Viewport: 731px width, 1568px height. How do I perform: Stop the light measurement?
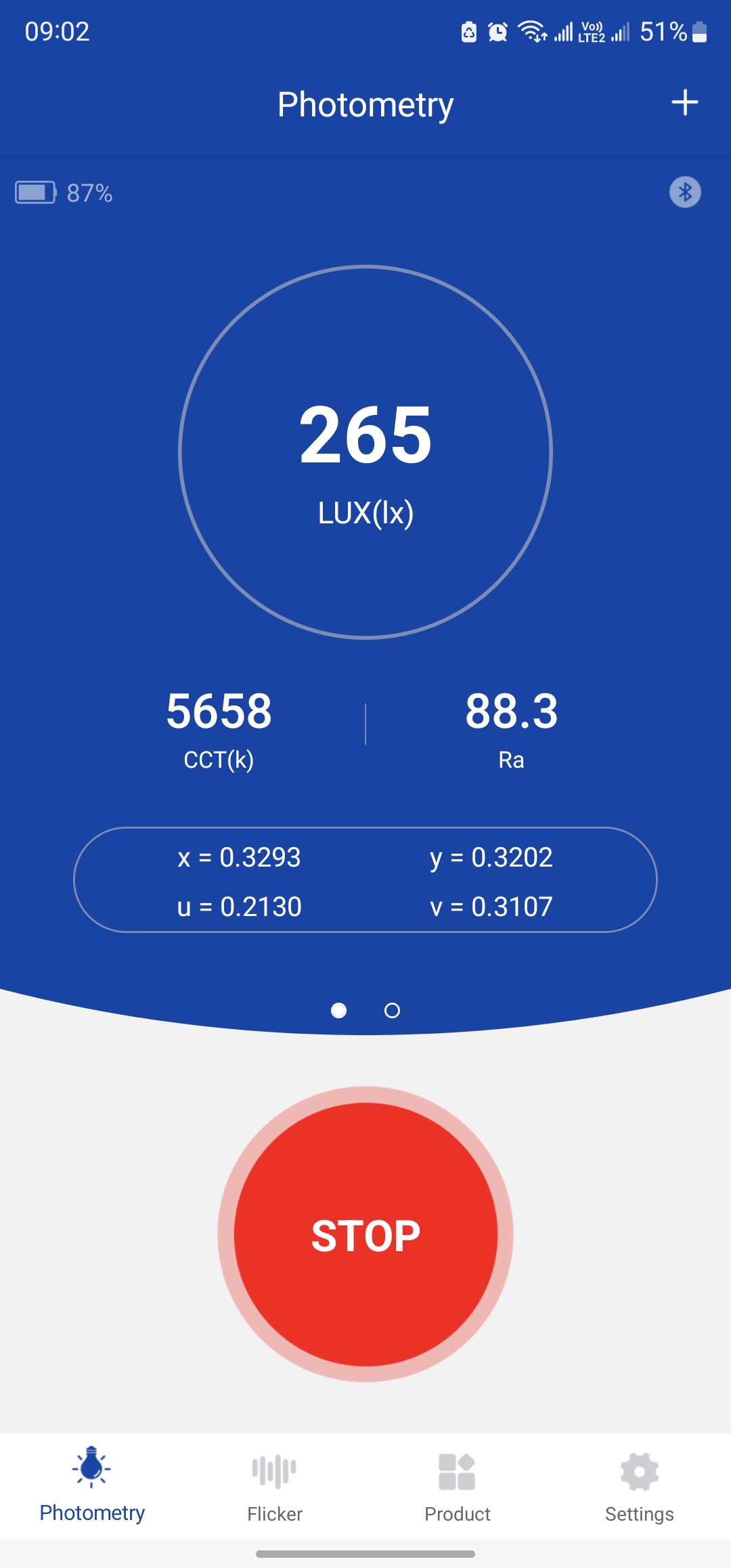point(365,1234)
